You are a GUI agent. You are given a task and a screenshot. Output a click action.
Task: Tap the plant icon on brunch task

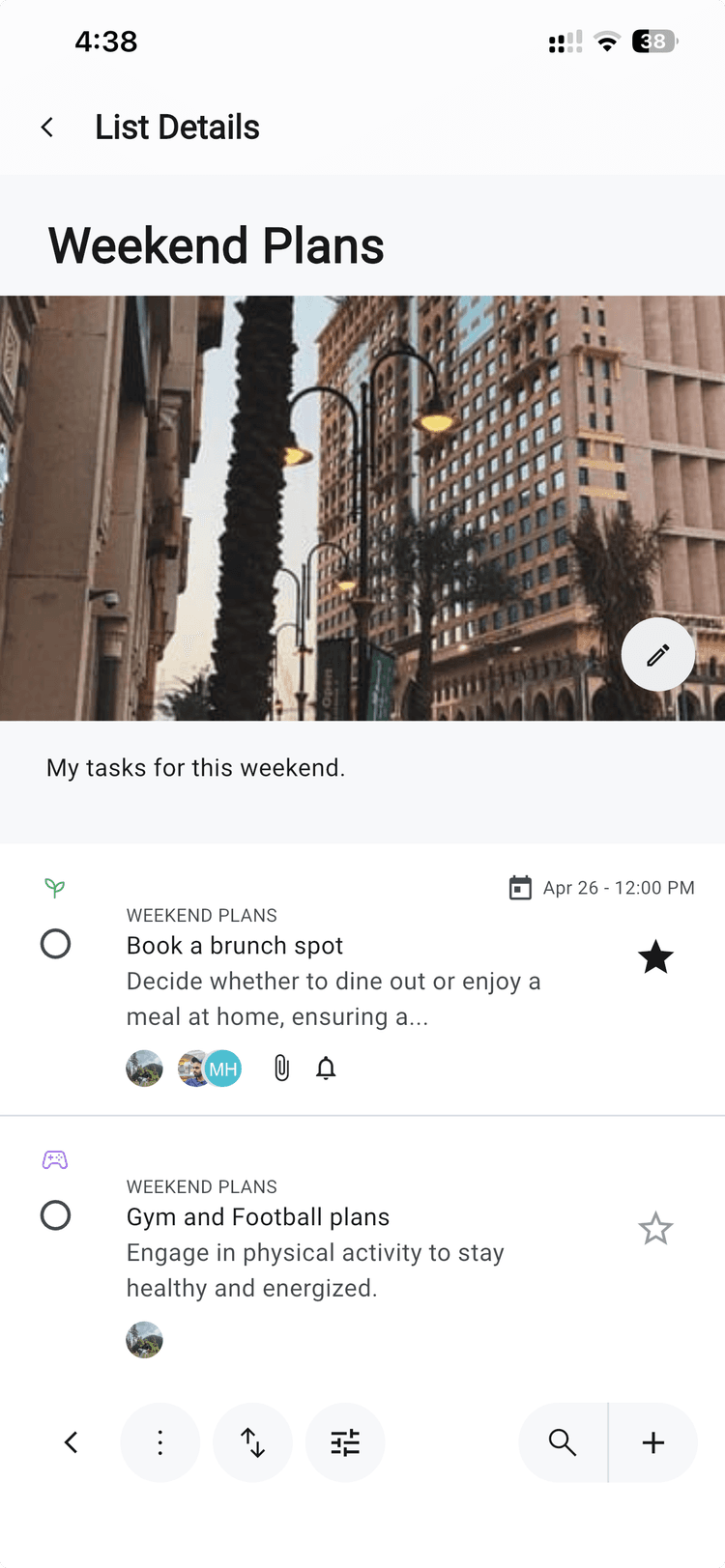click(x=55, y=887)
